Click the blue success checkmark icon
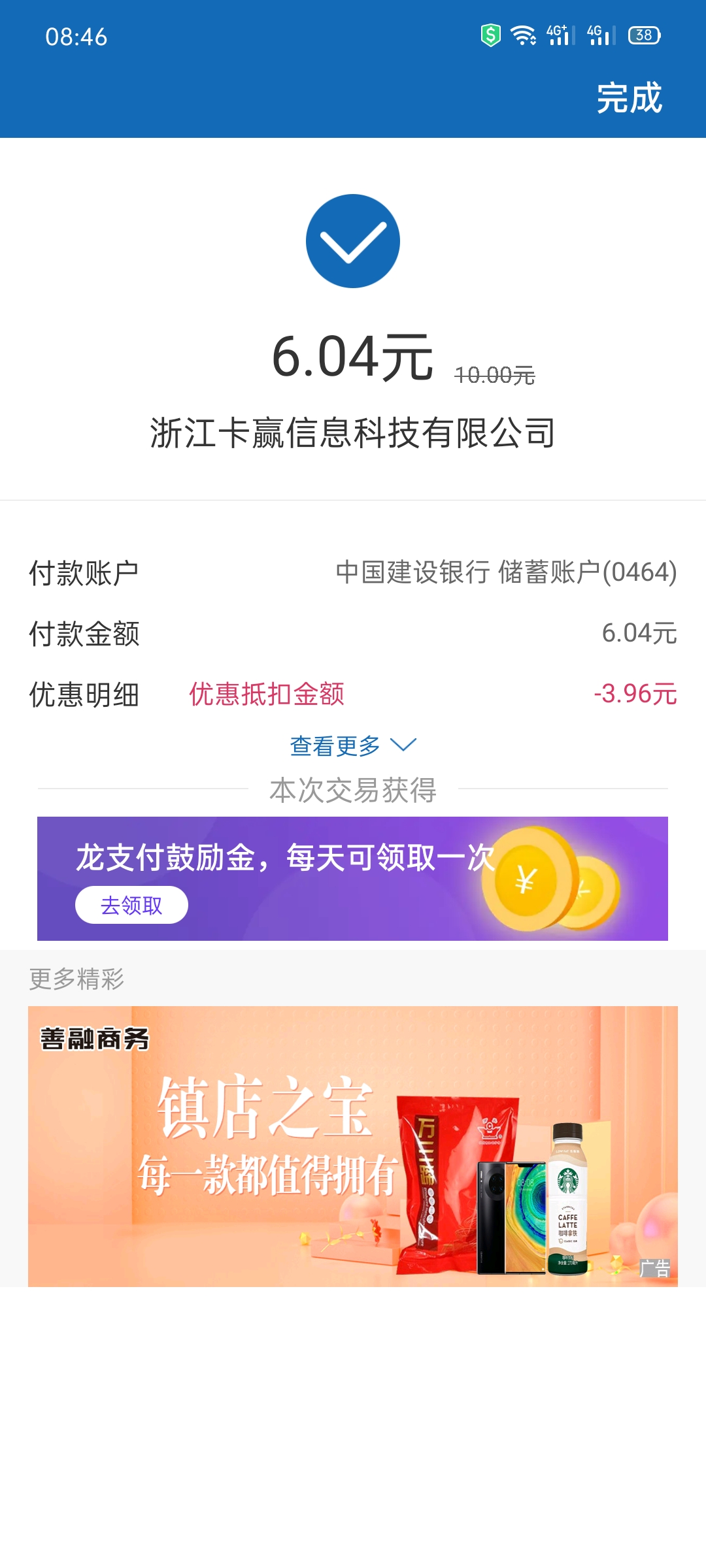Viewport: 706px width, 1568px height. tap(352, 240)
